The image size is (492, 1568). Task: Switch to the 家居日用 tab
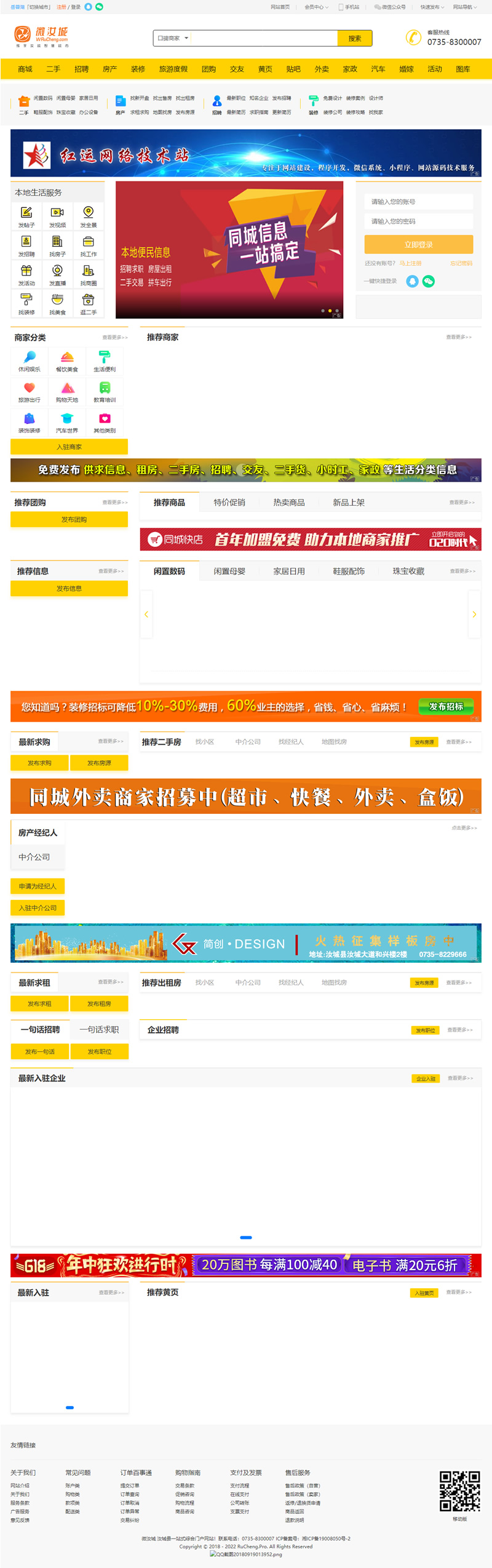[x=288, y=571]
